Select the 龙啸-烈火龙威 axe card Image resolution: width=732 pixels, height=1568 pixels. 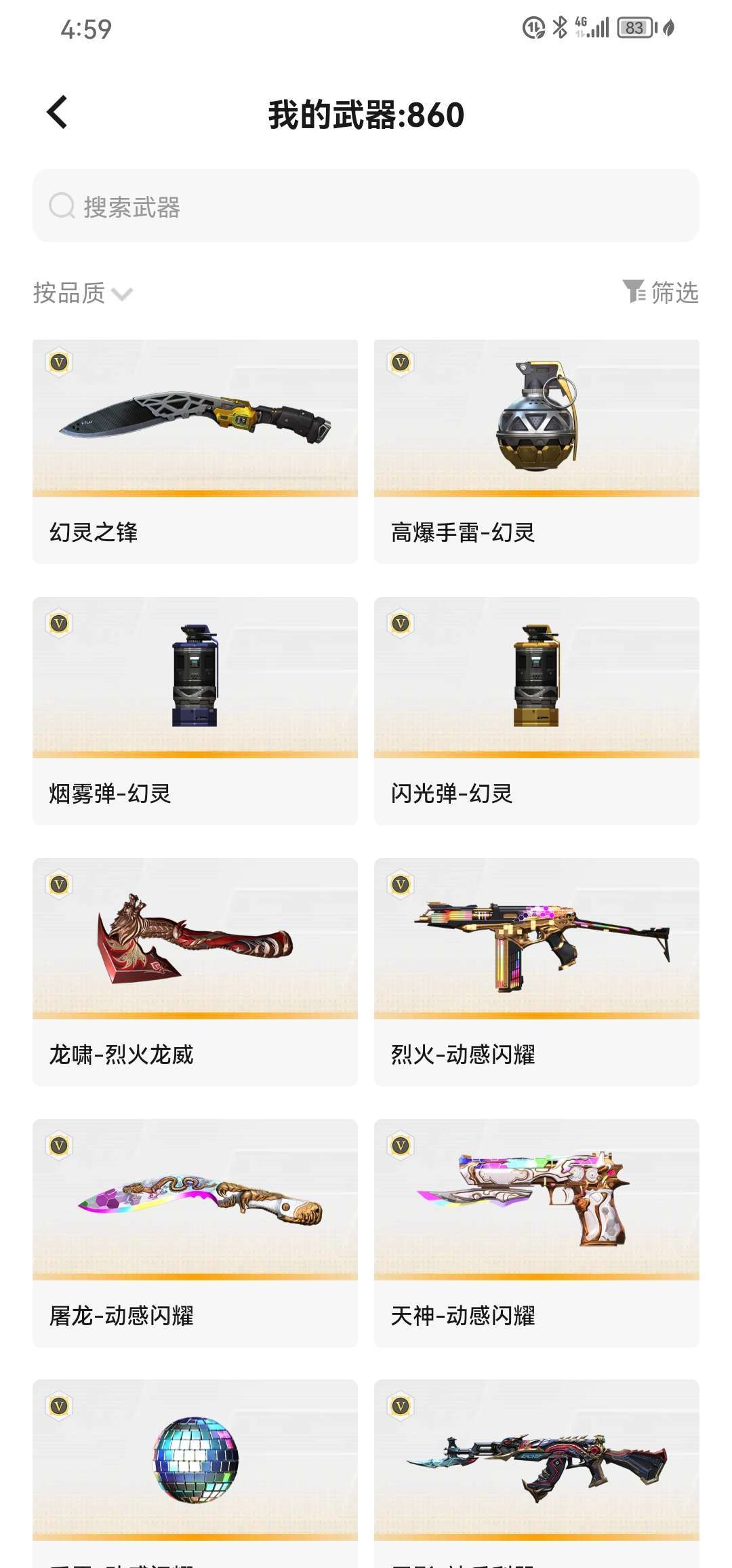tap(195, 971)
